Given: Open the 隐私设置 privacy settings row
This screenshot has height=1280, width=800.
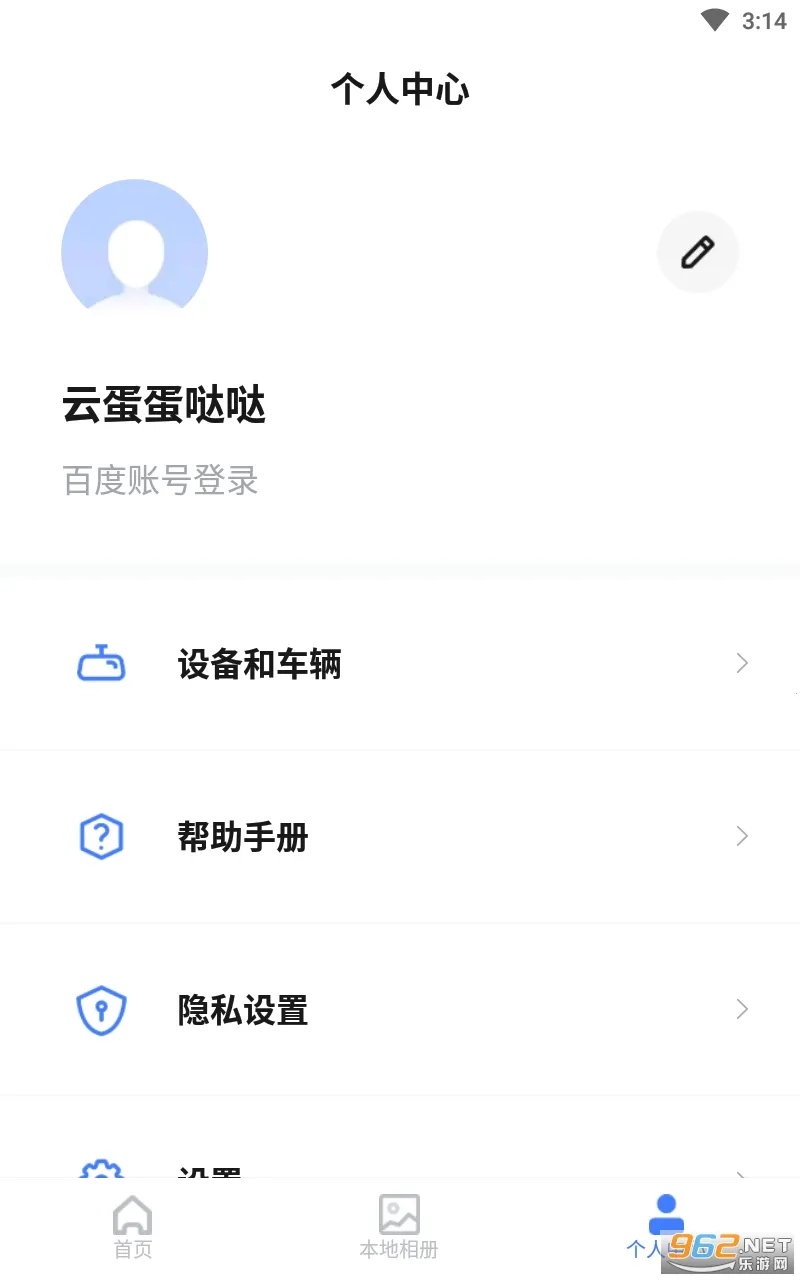Looking at the screenshot, I should tap(400, 1009).
